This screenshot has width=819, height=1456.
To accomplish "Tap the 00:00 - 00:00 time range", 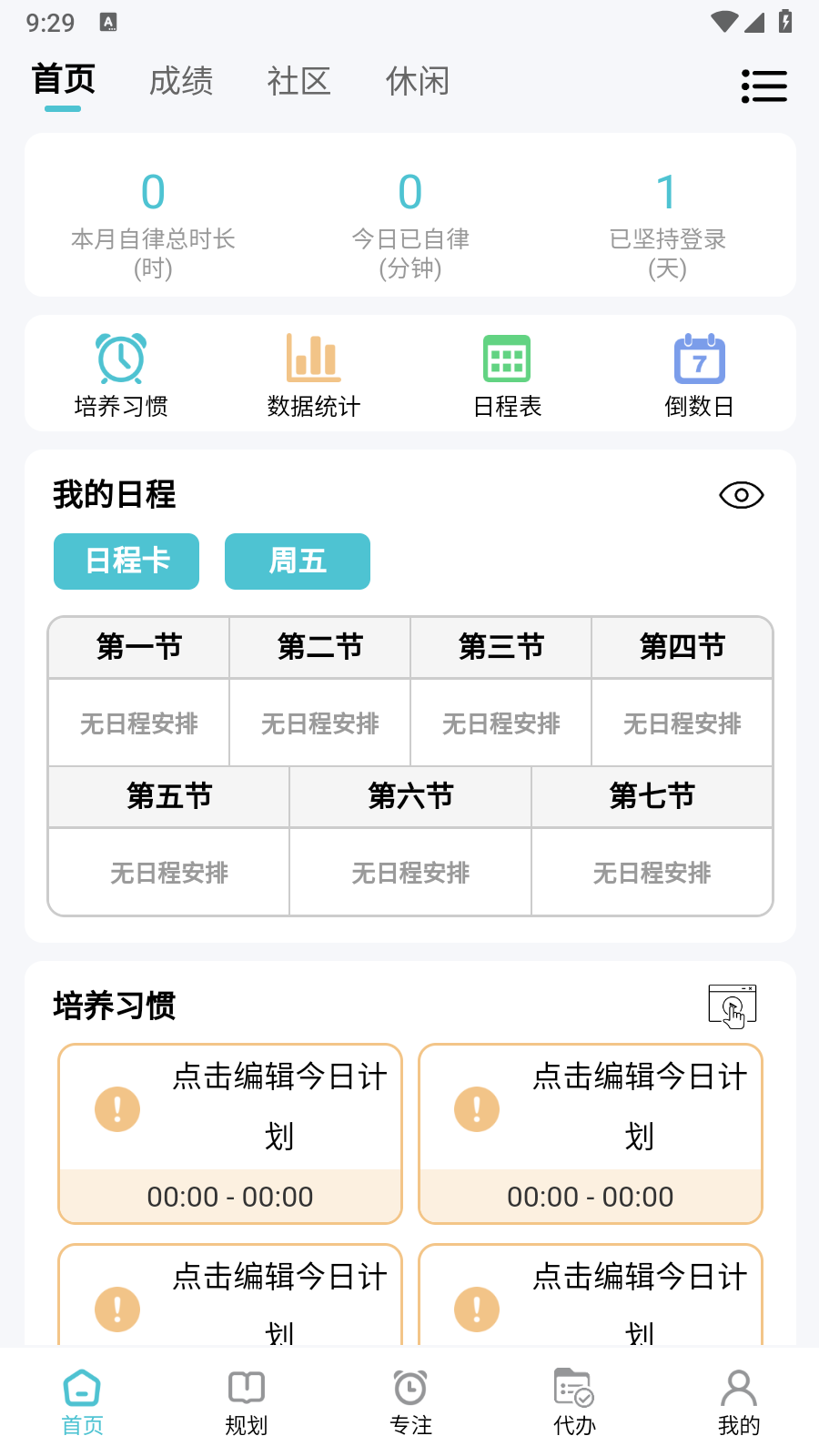I will [229, 1197].
